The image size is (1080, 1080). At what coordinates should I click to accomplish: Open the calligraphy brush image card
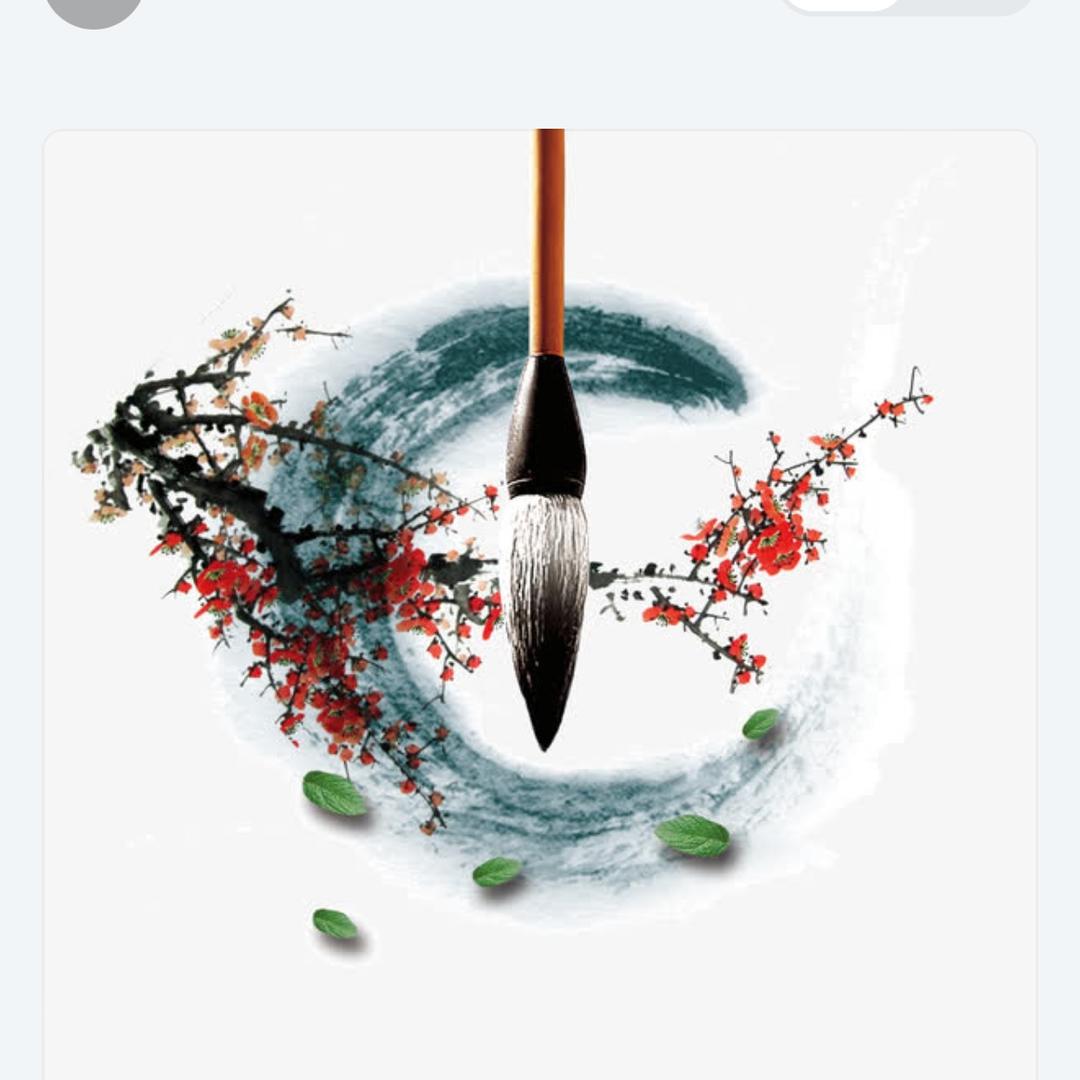pyautogui.click(x=540, y=600)
